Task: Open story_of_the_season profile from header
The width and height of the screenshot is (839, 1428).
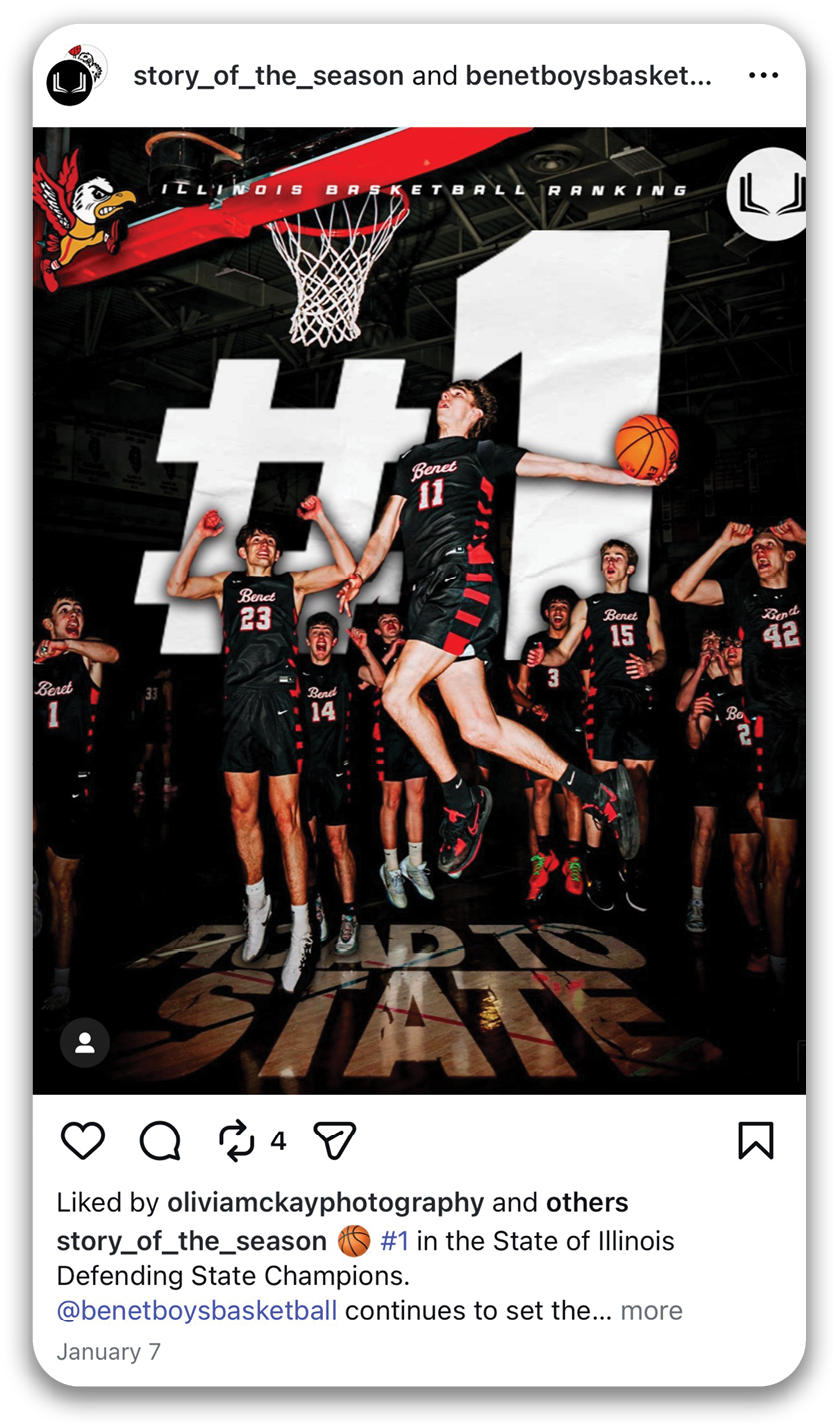Action: coord(268,76)
